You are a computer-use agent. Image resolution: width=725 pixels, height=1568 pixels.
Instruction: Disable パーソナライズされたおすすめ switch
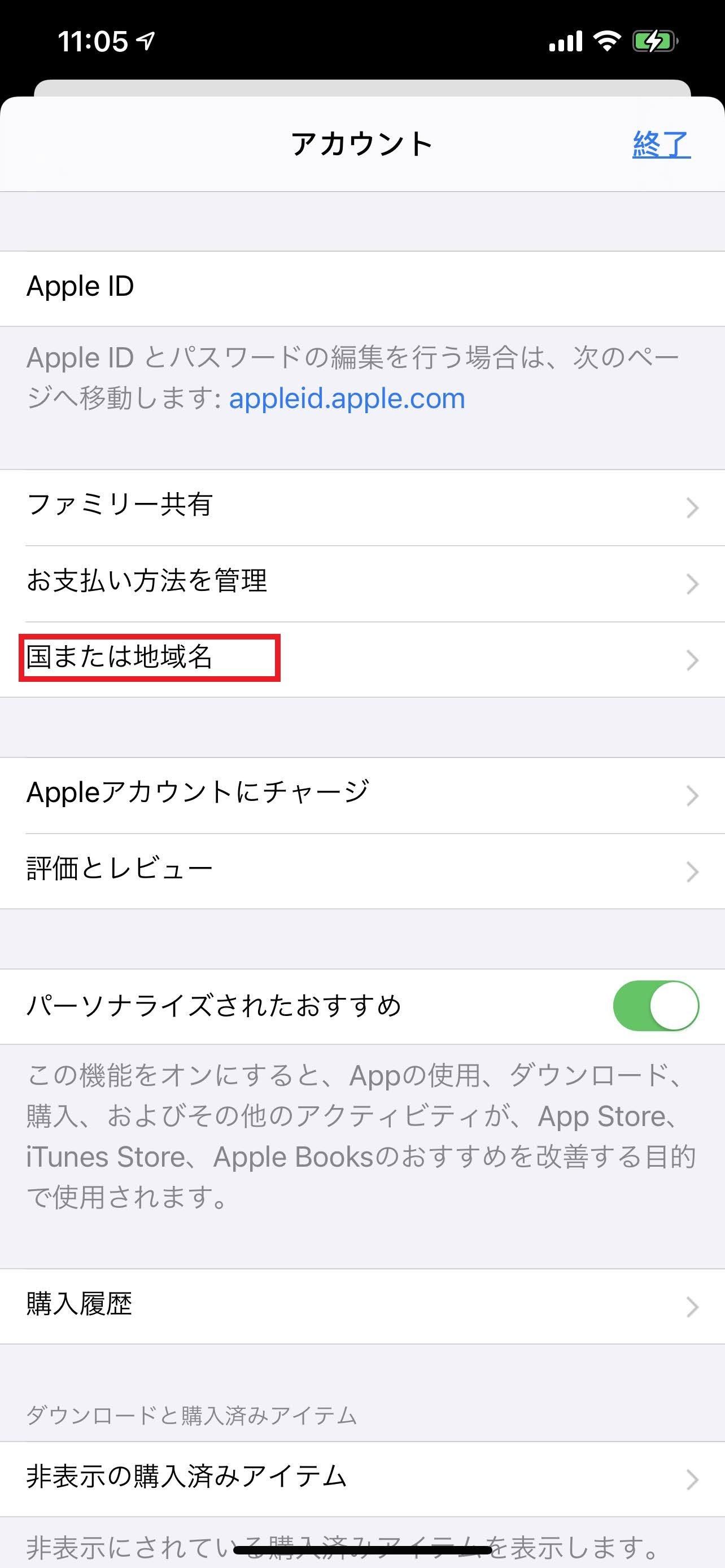coord(656,1006)
